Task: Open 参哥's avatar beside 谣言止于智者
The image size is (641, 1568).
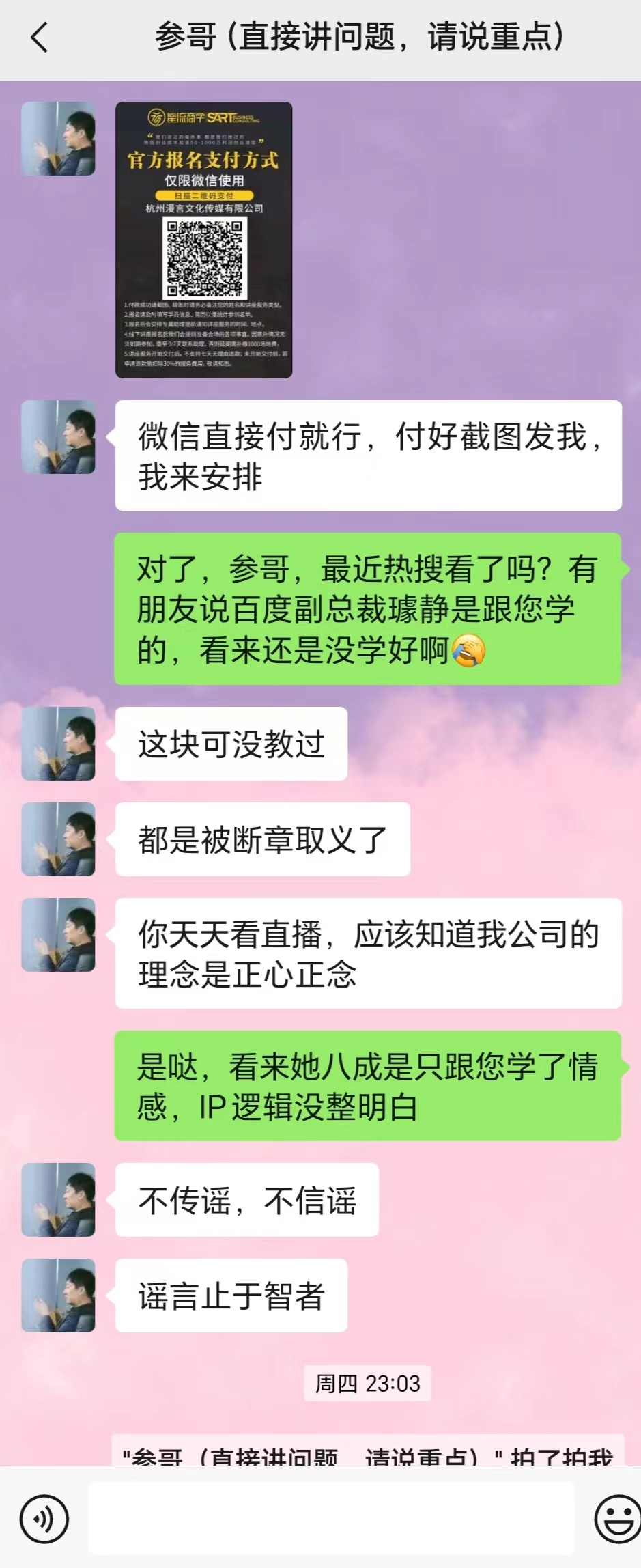Action: click(59, 1296)
